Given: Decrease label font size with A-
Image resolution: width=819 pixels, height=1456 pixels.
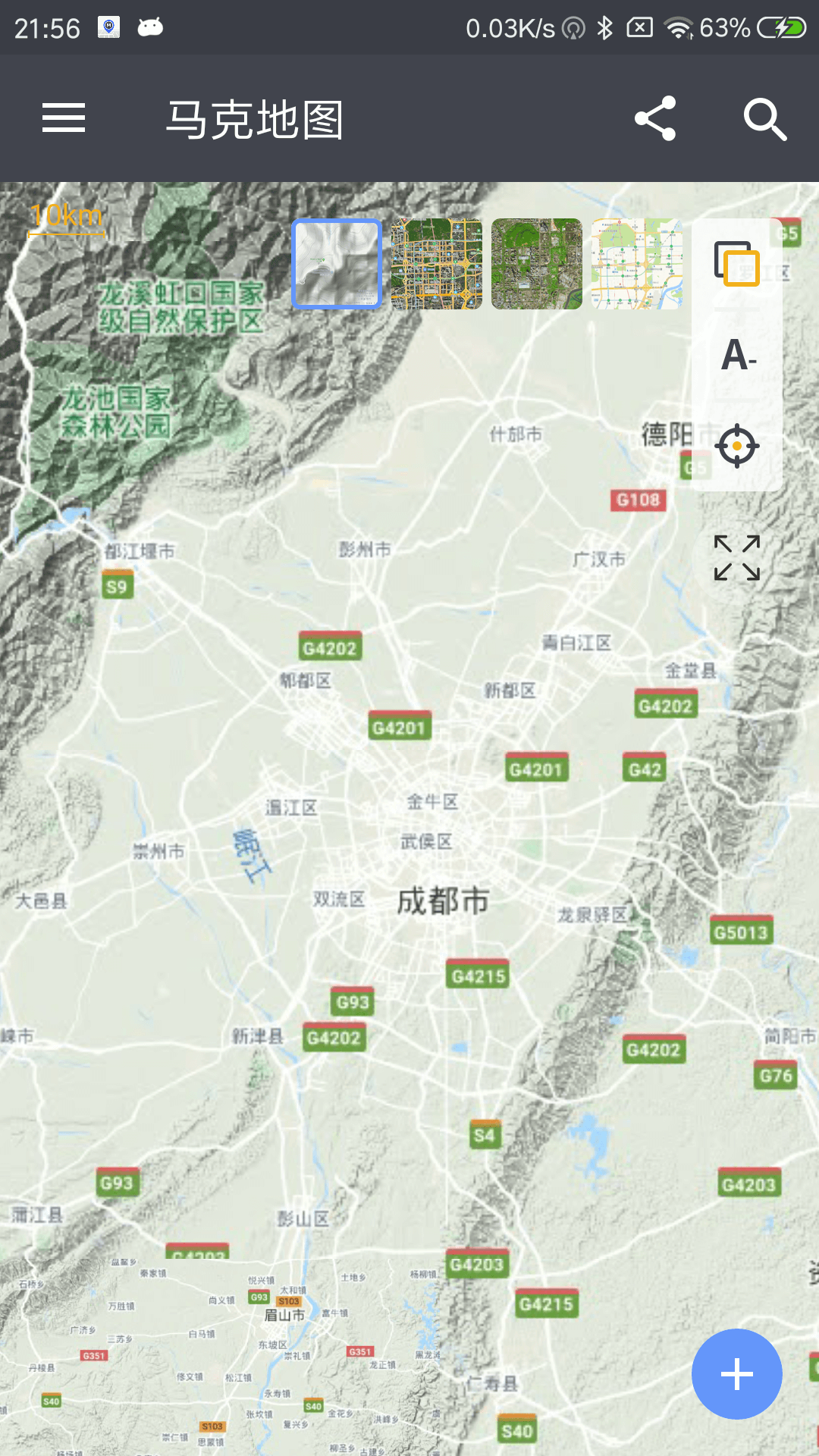Looking at the screenshot, I should [737, 355].
